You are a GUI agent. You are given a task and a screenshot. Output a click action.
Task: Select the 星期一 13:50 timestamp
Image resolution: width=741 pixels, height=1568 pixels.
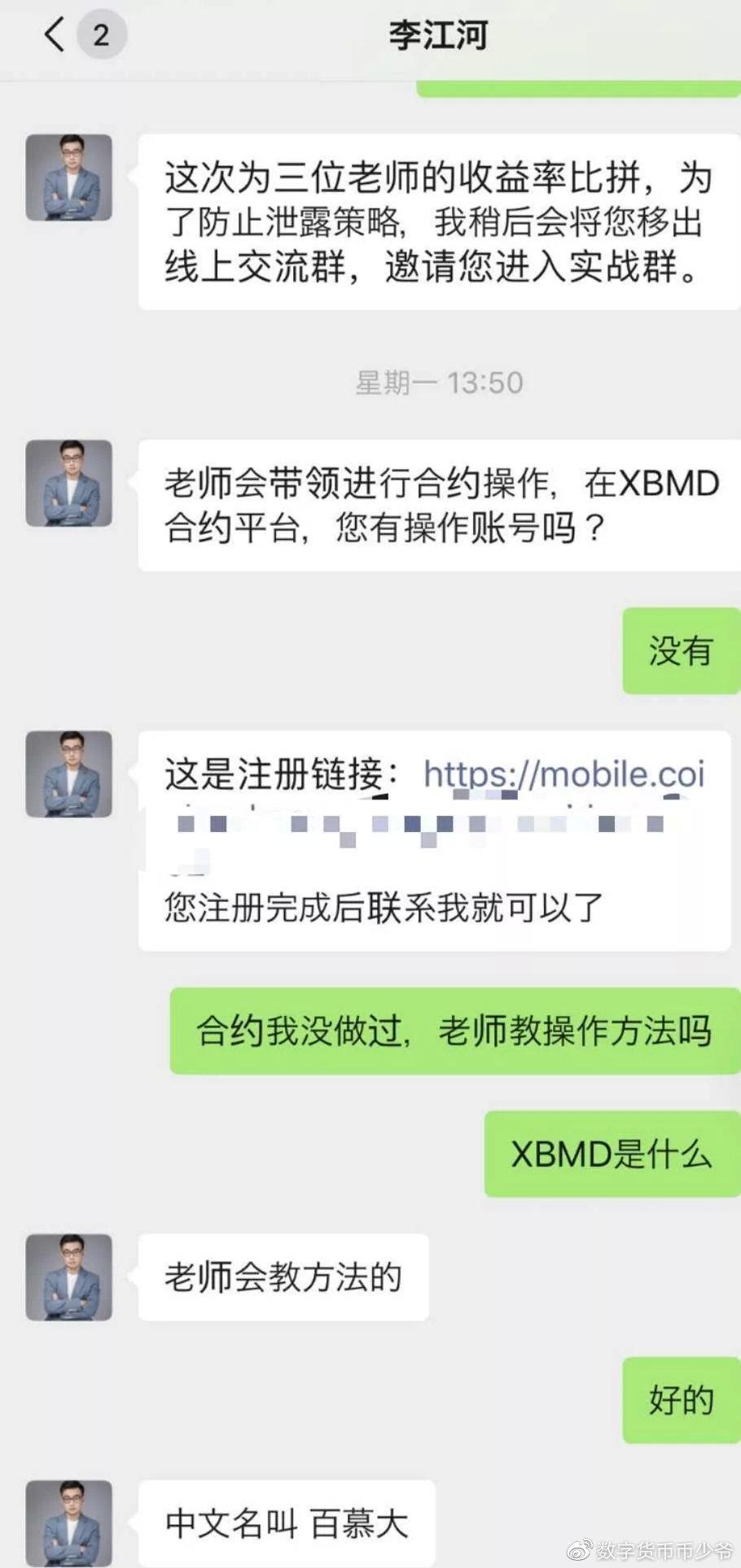pyautogui.click(x=440, y=381)
